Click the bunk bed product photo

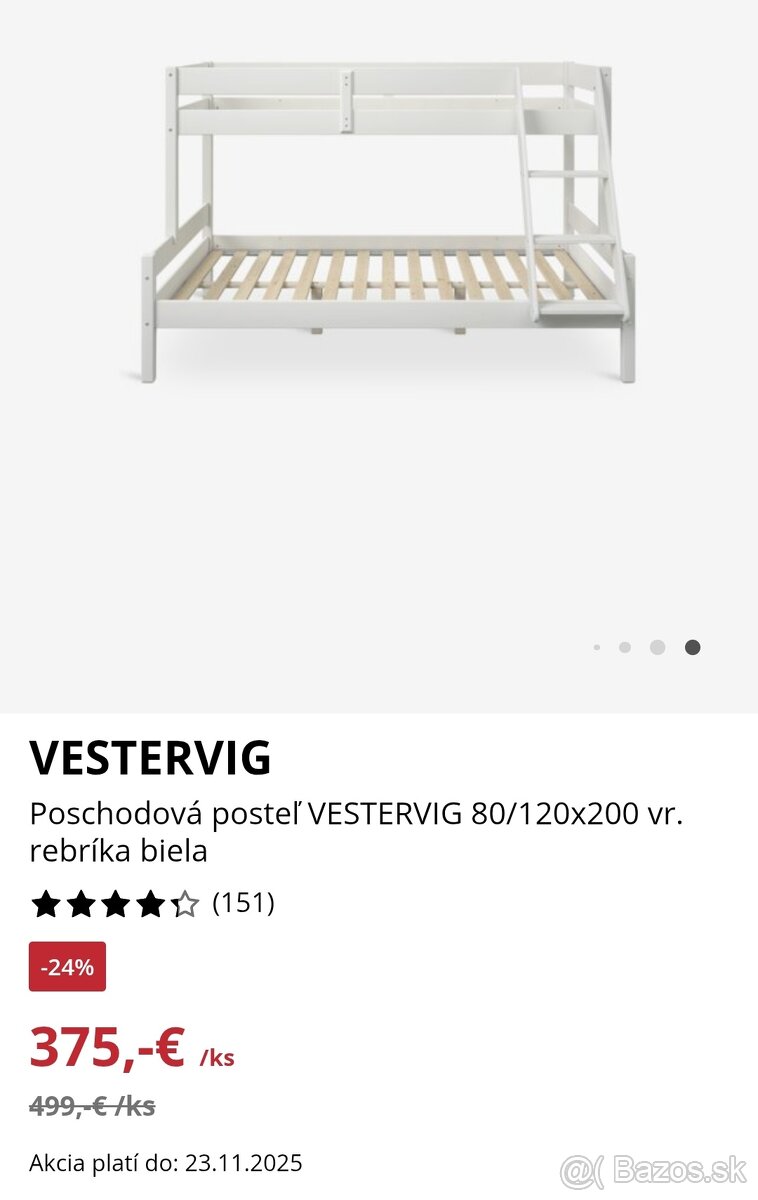[x=390, y=220]
